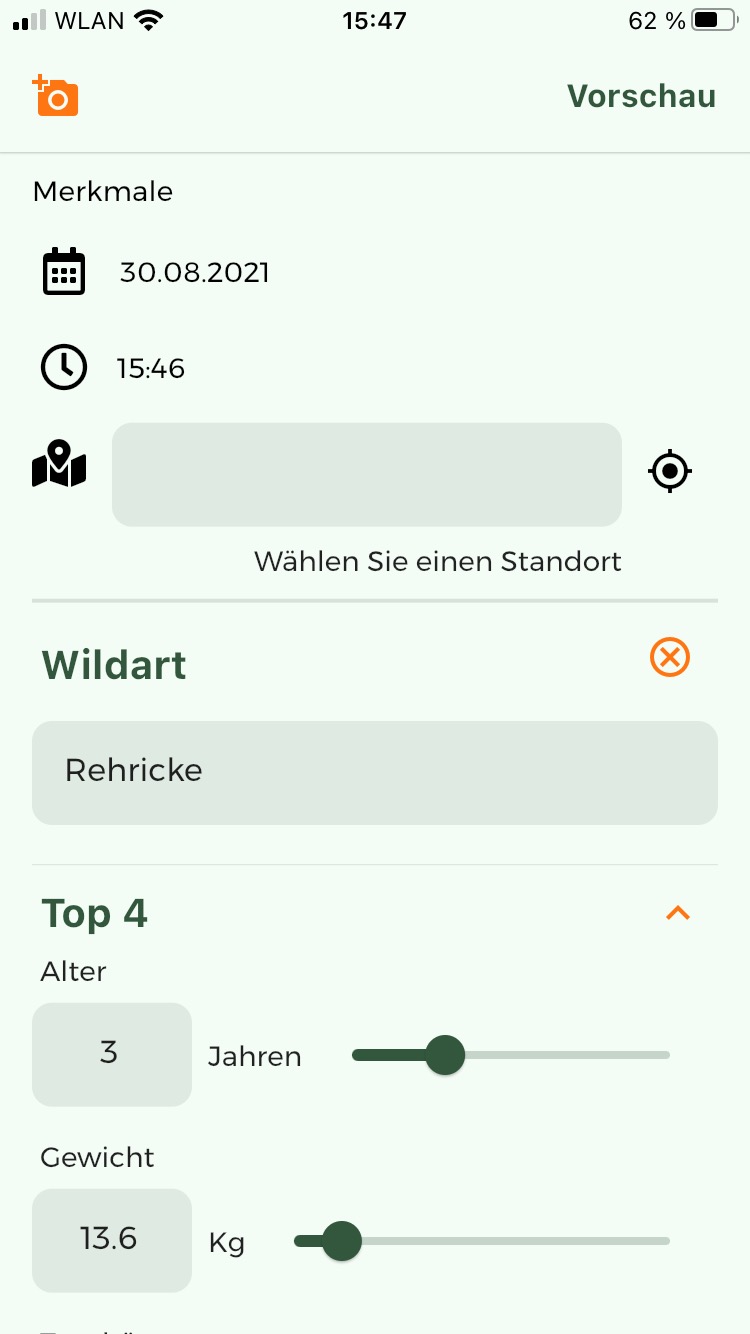Use current GPS location target icon

[x=670, y=471]
